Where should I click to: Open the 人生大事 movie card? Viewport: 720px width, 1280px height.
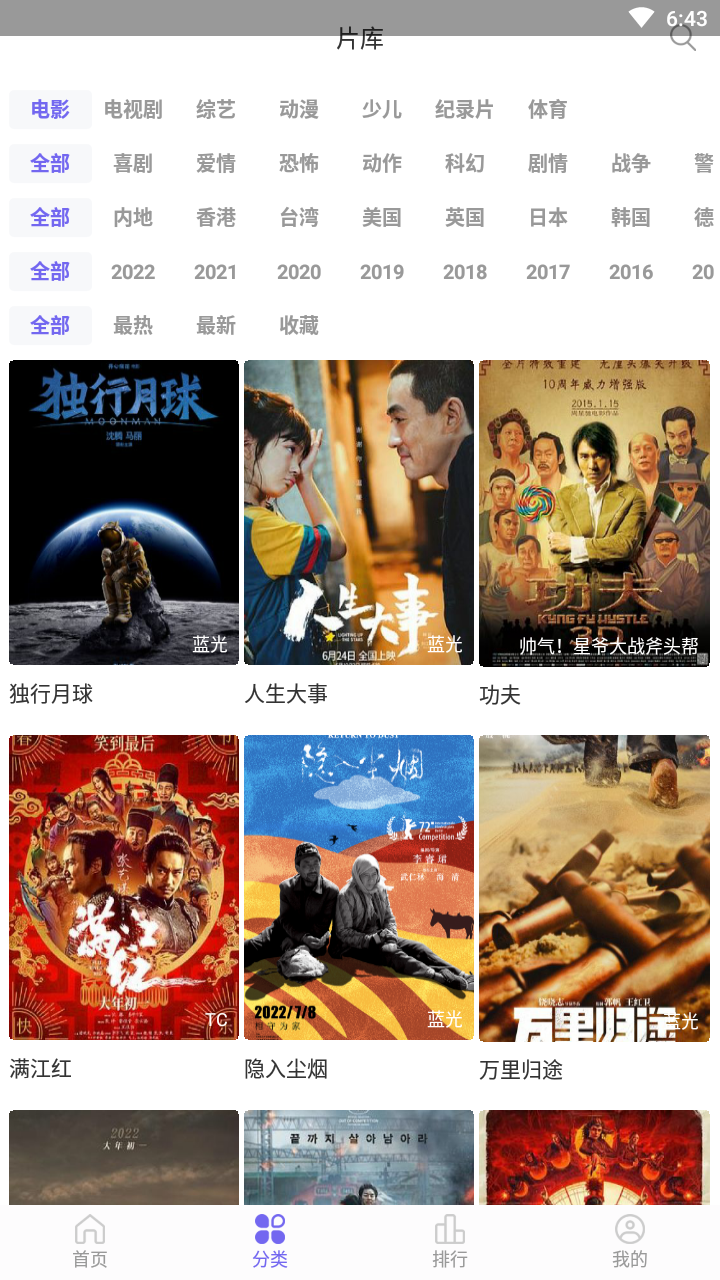(359, 512)
